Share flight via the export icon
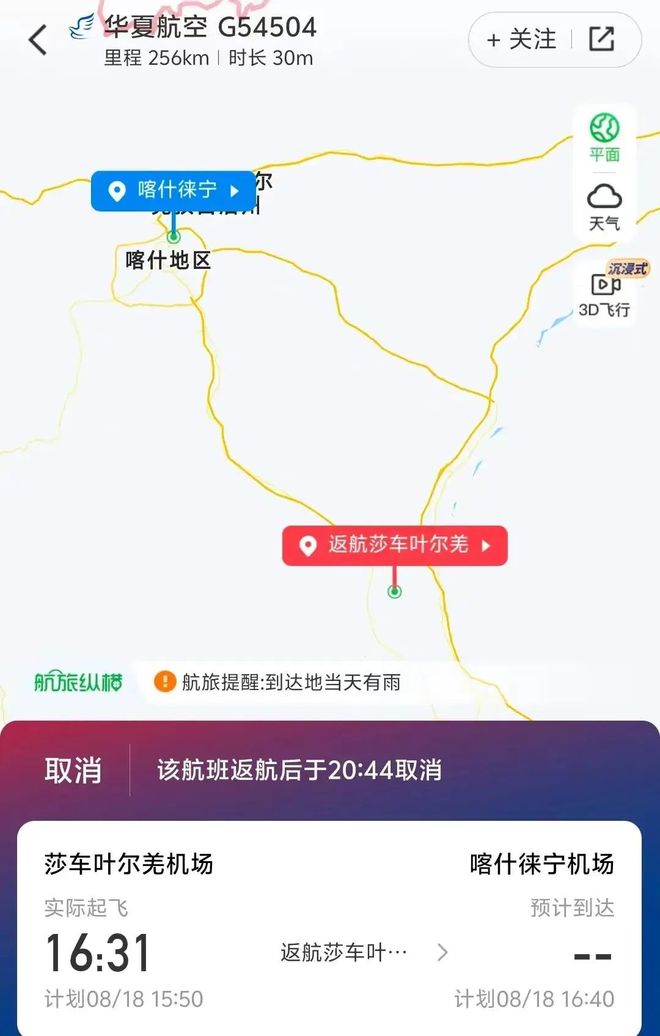The image size is (660, 1036). click(x=601, y=39)
